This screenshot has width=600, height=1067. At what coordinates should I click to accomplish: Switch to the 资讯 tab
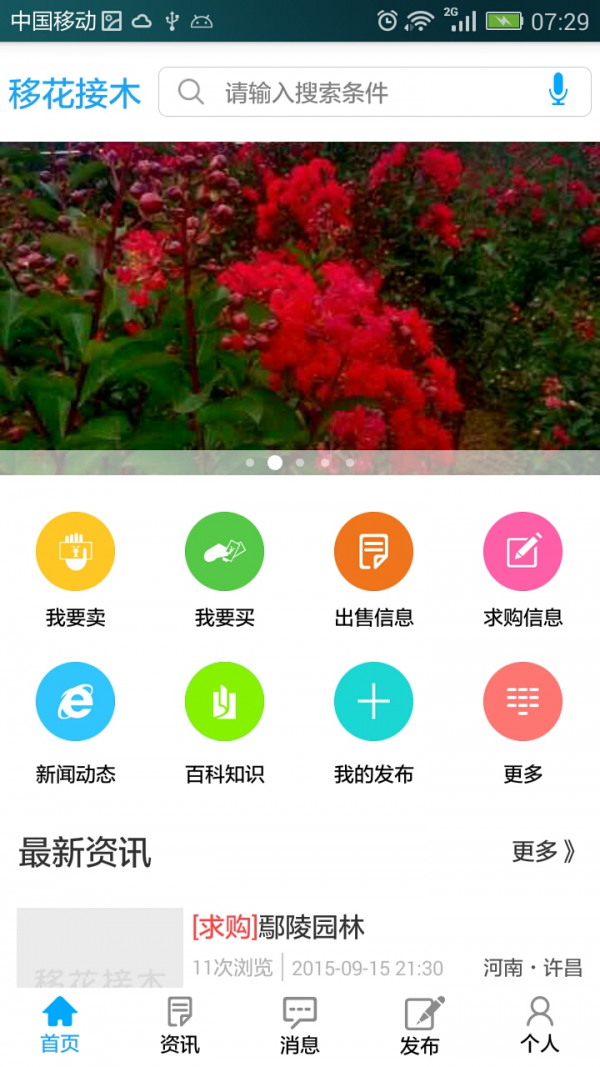180,1027
